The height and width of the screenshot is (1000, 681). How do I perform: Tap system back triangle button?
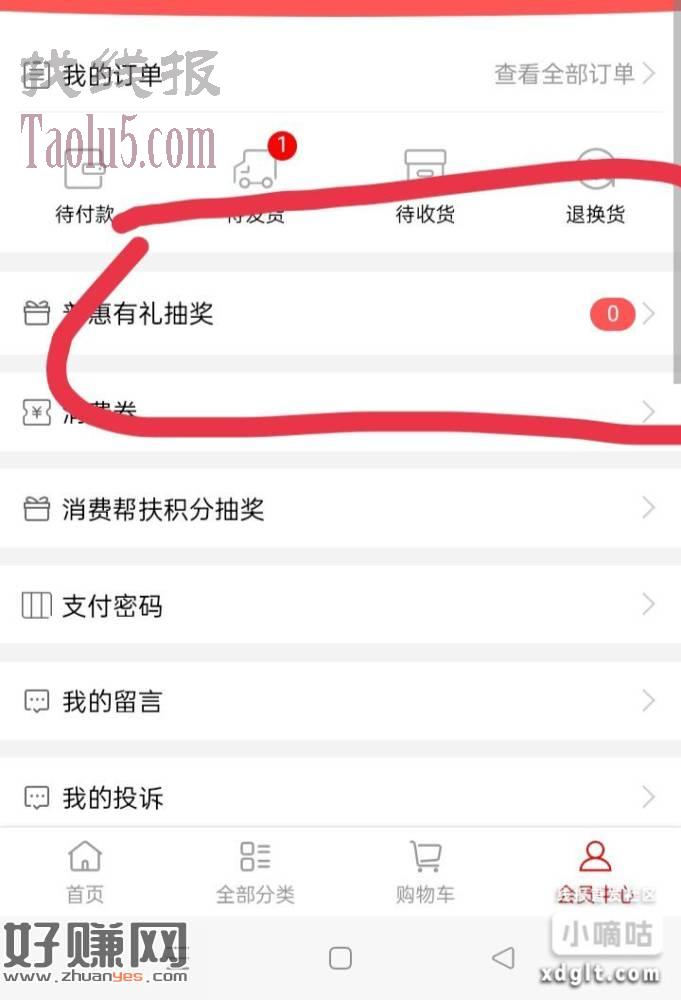pos(504,958)
